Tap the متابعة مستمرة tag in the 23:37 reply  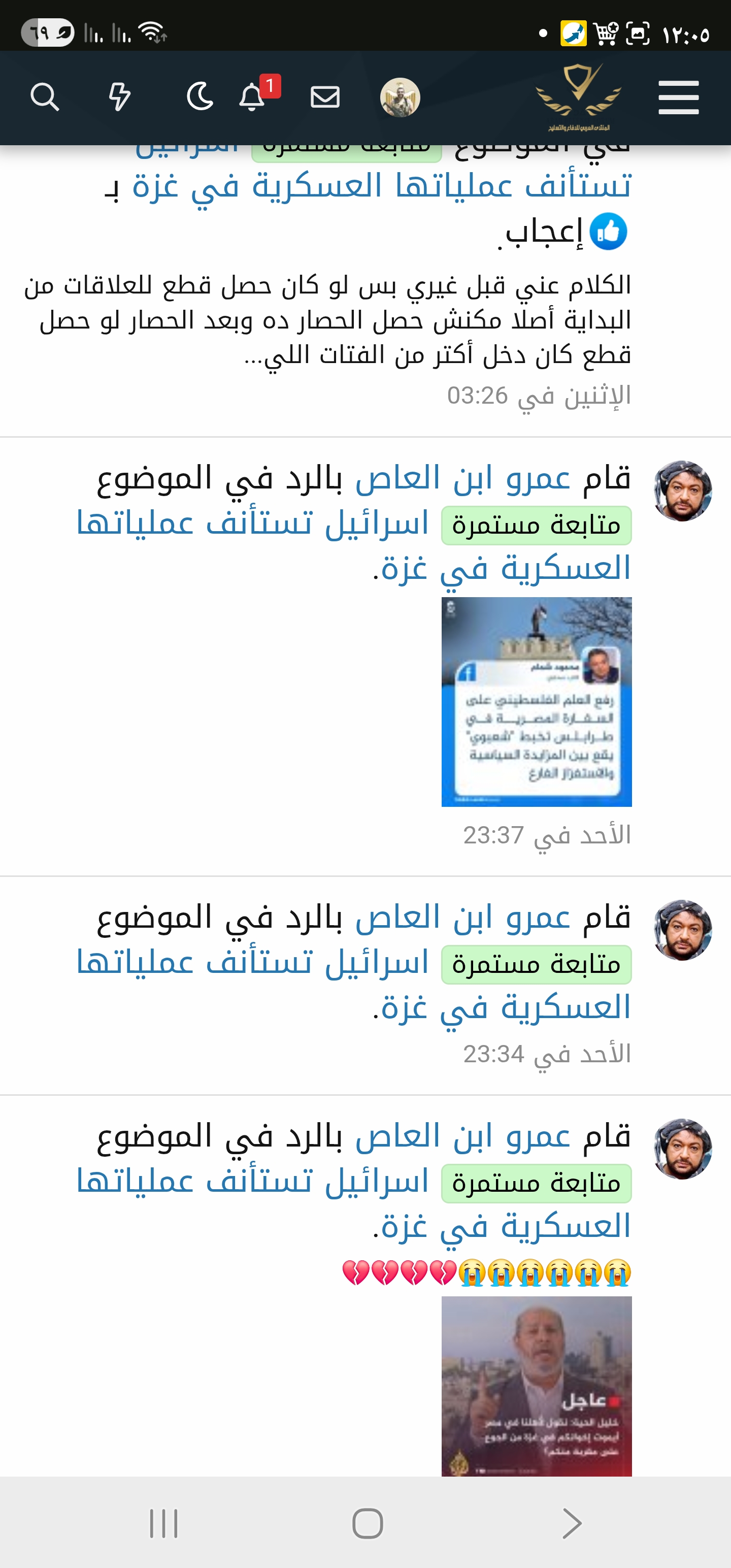[536, 526]
